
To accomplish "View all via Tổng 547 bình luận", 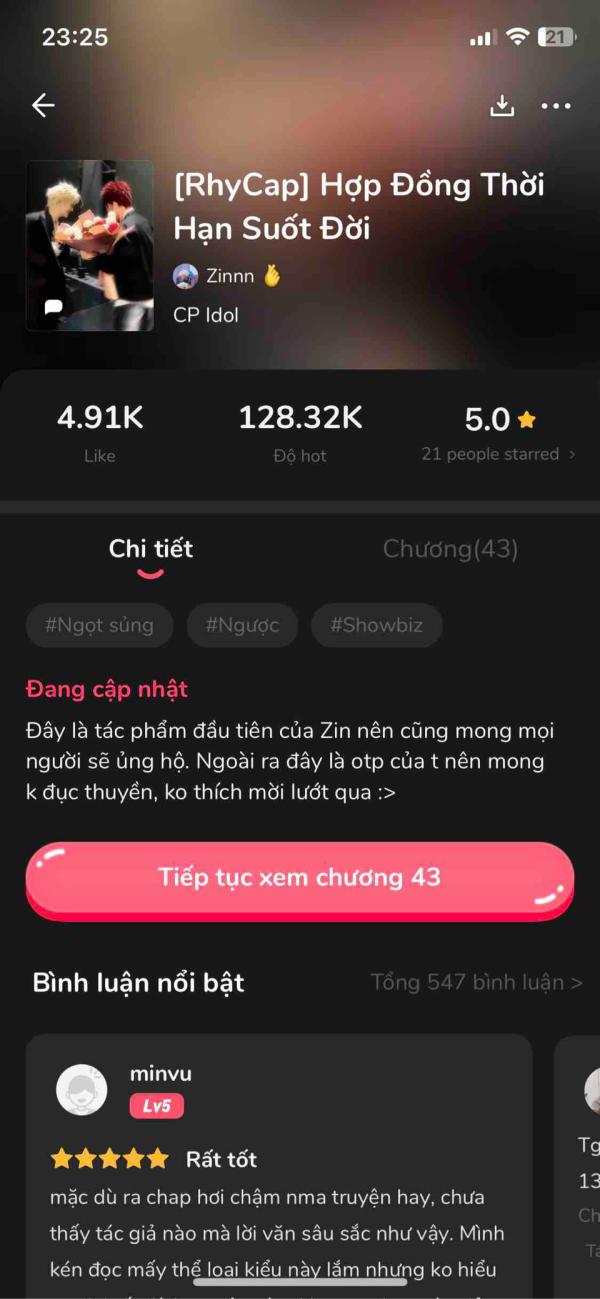I will (476, 982).
